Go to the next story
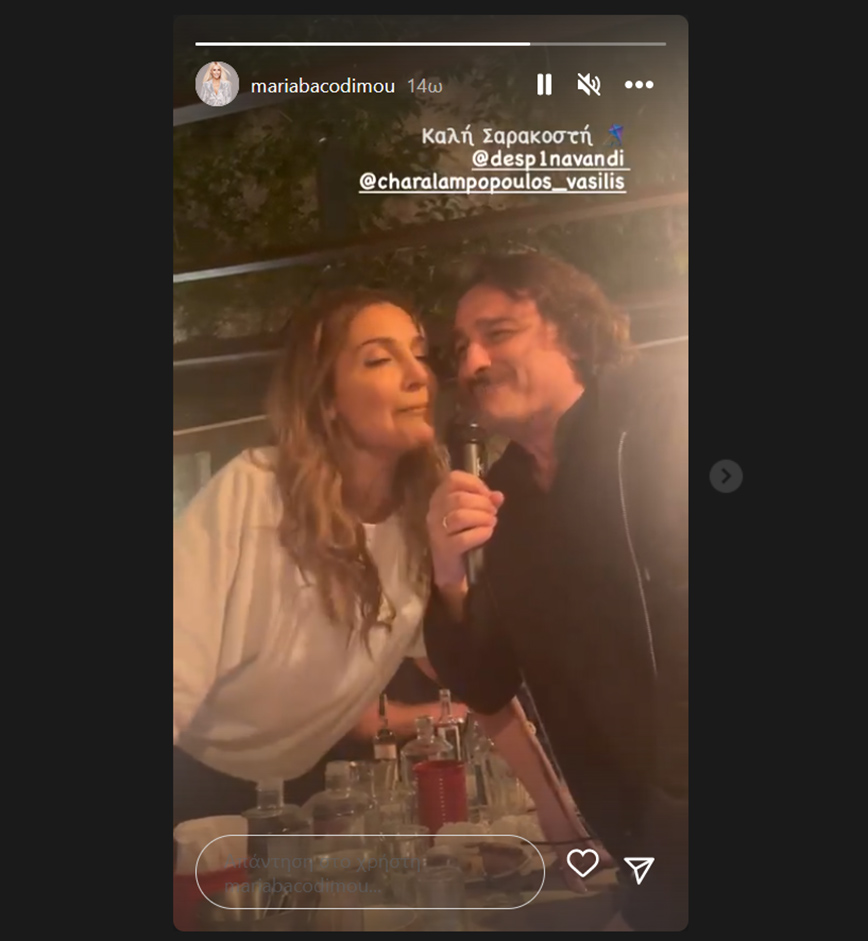The image size is (868, 941). click(x=726, y=476)
